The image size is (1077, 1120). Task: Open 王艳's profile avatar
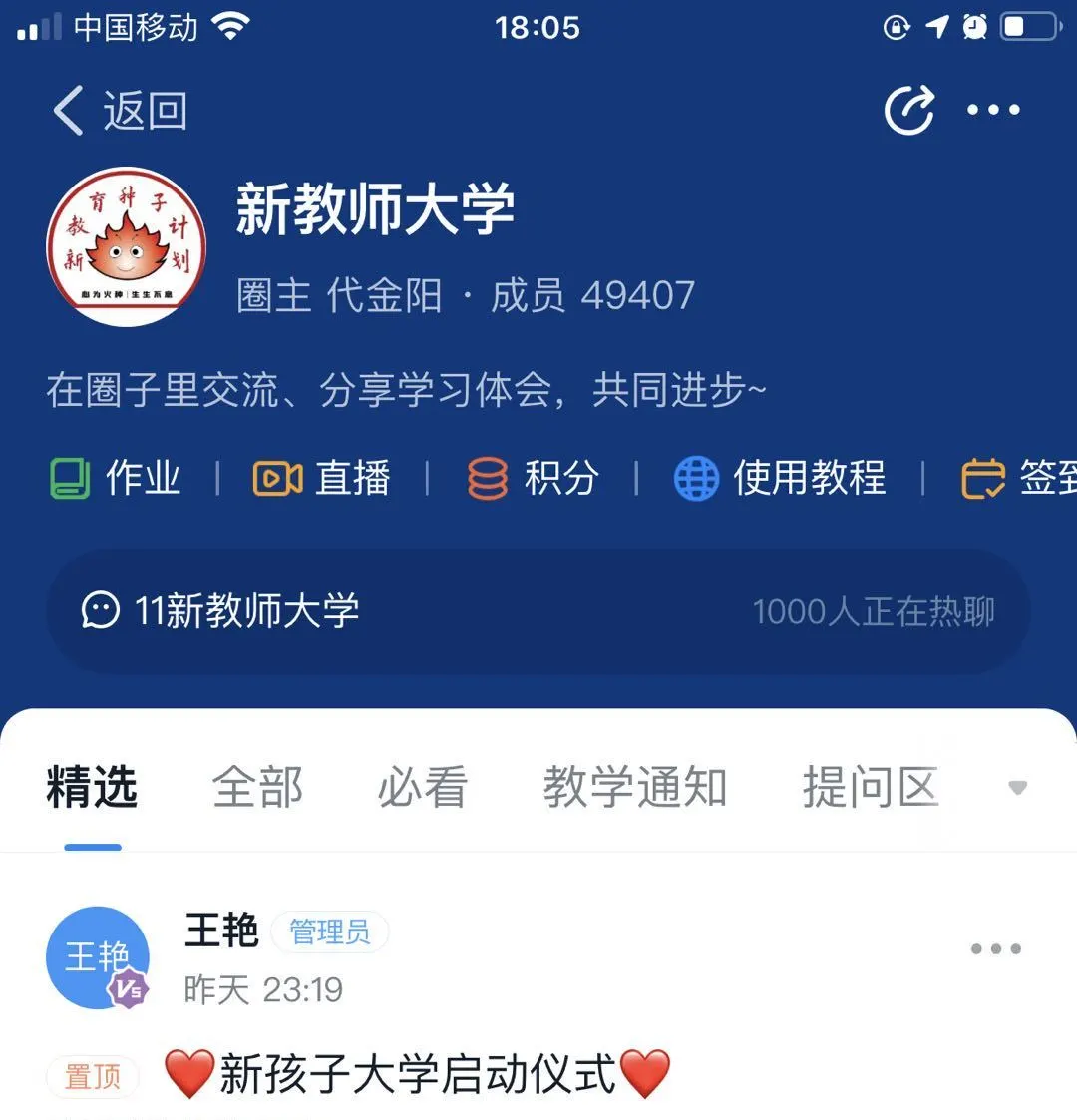click(x=98, y=958)
